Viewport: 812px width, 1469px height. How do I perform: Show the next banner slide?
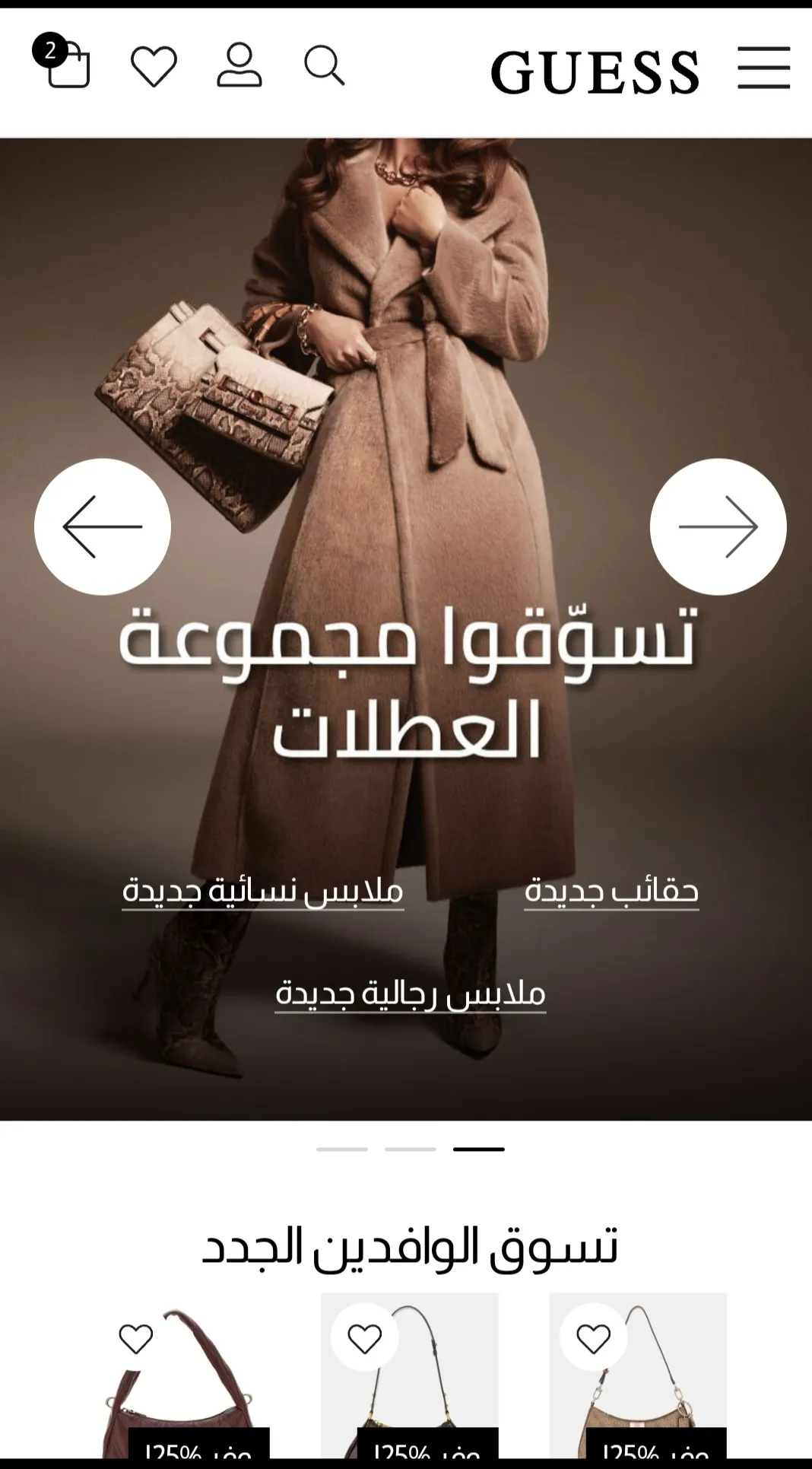tap(718, 526)
